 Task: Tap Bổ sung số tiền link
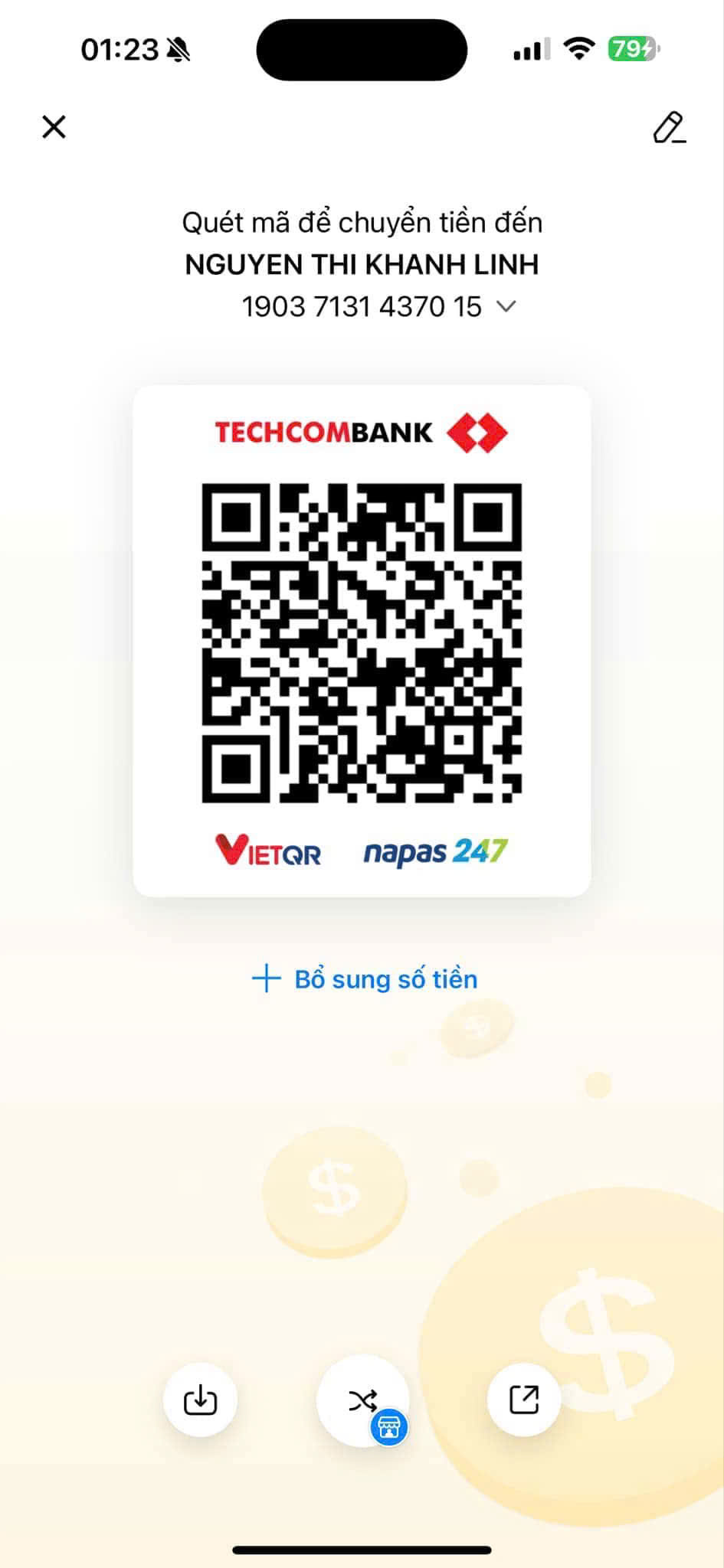coord(365,979)
